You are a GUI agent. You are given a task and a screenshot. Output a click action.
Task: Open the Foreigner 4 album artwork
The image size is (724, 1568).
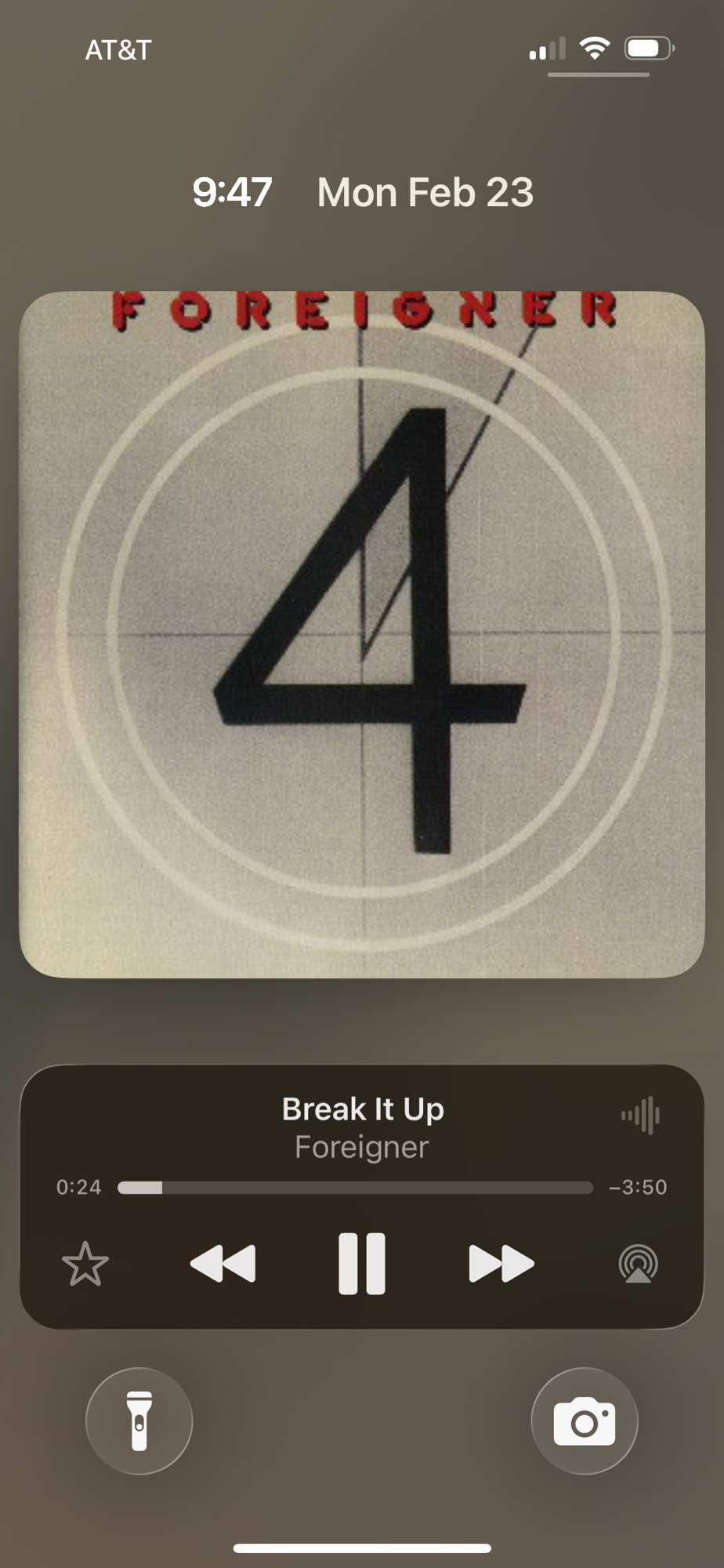coord(362,634)
